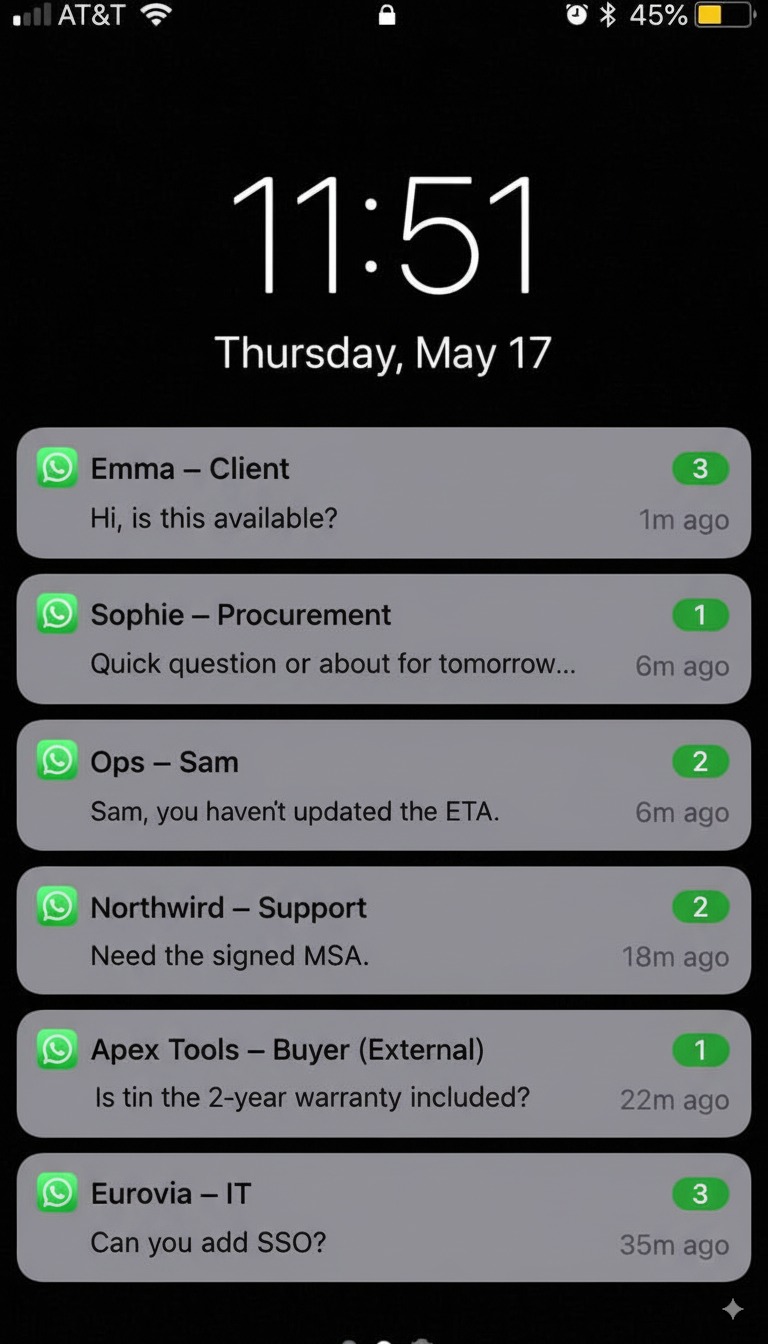Image resolution: width=768 pixels, height=1344 pixels.
Task: Tap the badge showing 1 on Apex Tools notification
Action: (701, 1050)
